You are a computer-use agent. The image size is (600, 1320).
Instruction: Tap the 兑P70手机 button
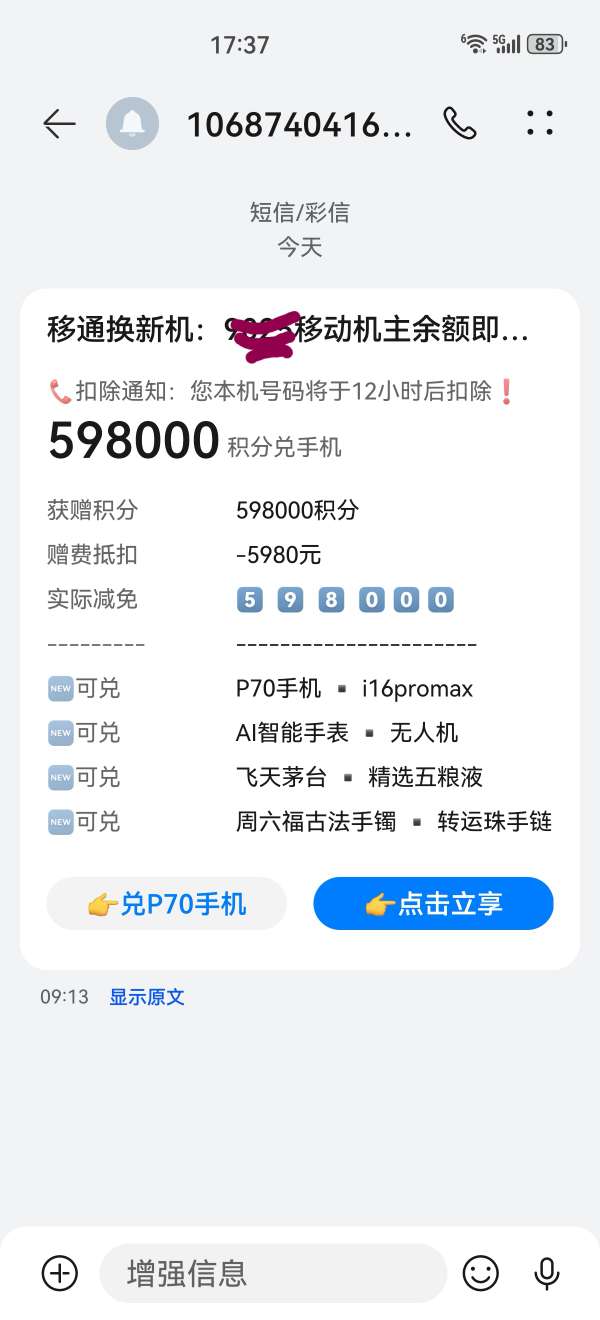(x=167, y=904)
